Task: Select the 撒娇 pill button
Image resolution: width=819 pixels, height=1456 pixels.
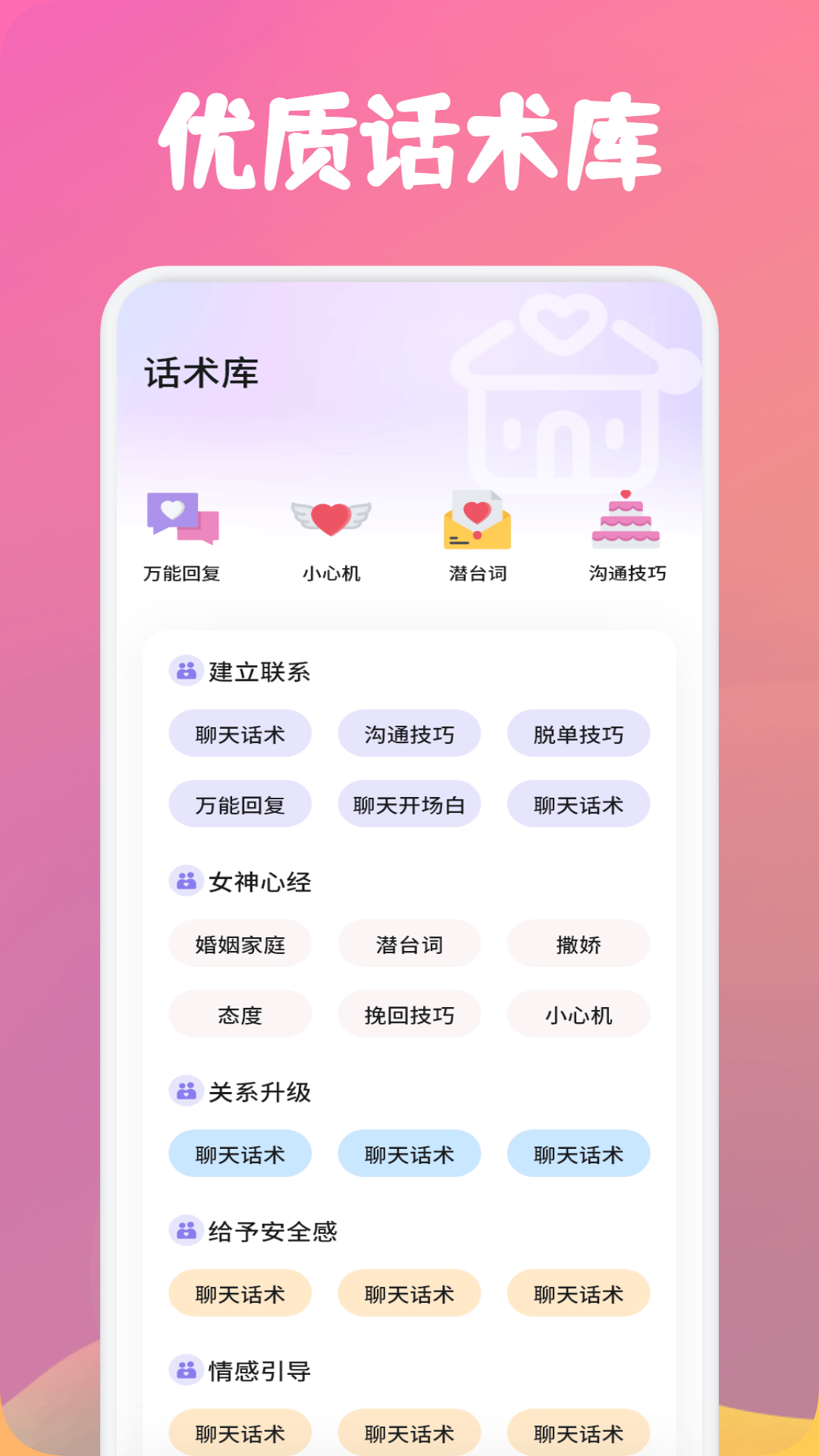Action: [x=578, y=944]
